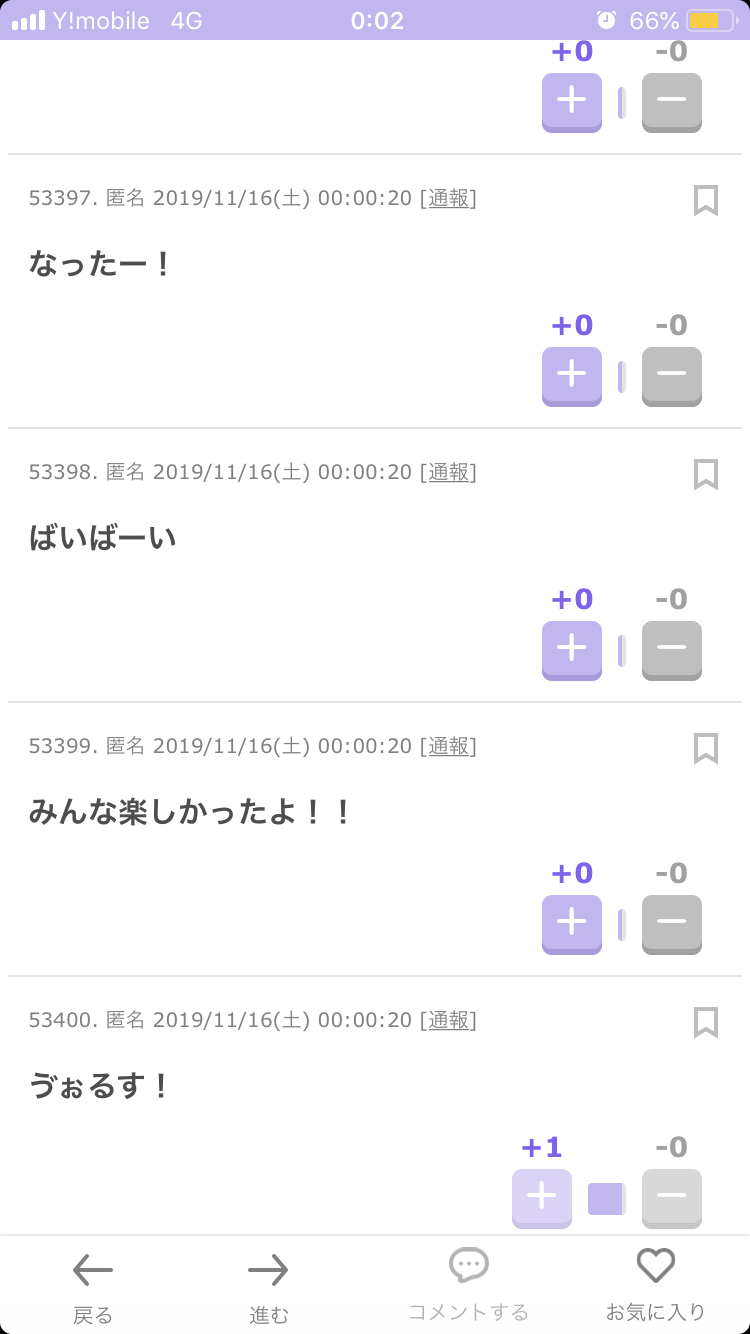Screen dimensions: 750x1334
Task: Bookmark comment 53400
Action: pos(706,1022)
